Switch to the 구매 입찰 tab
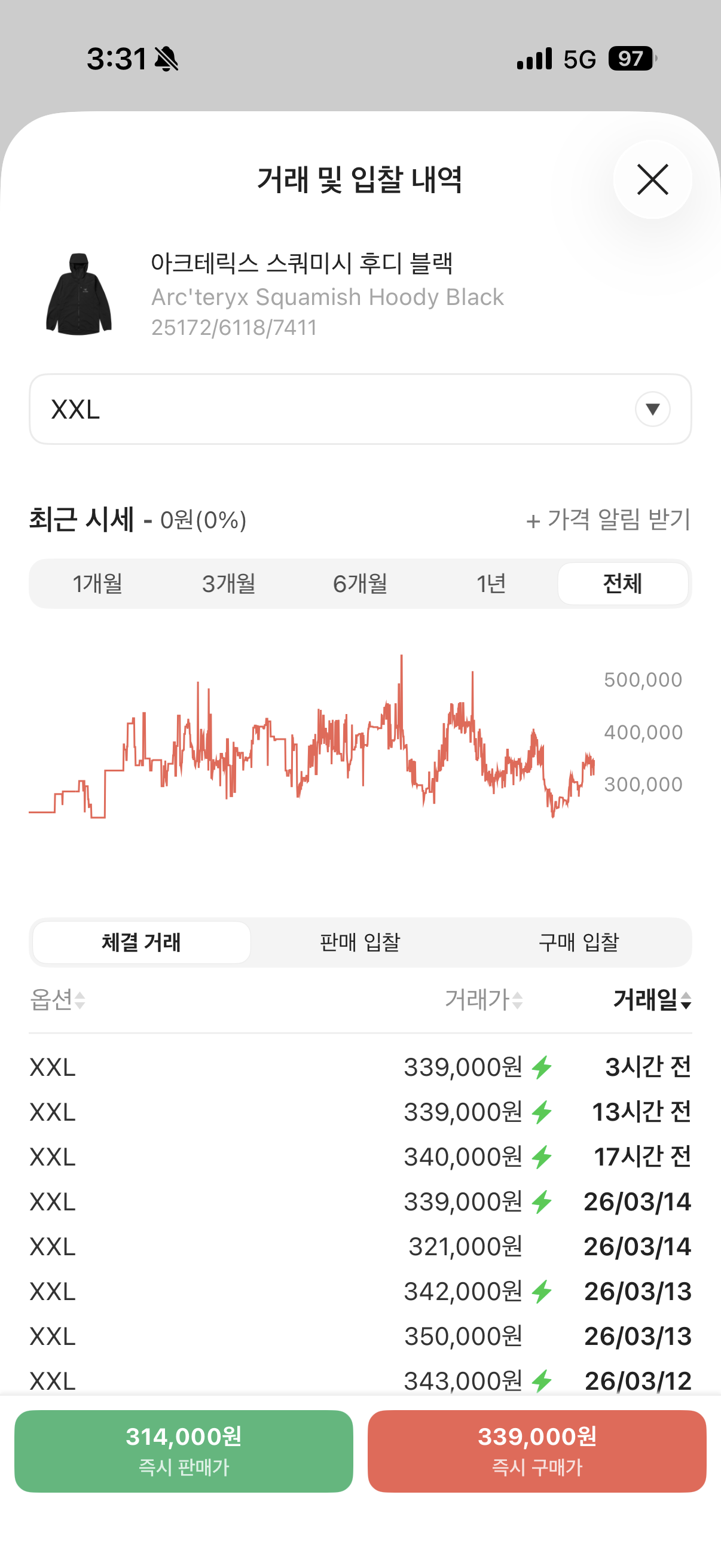 click(579, 942)
